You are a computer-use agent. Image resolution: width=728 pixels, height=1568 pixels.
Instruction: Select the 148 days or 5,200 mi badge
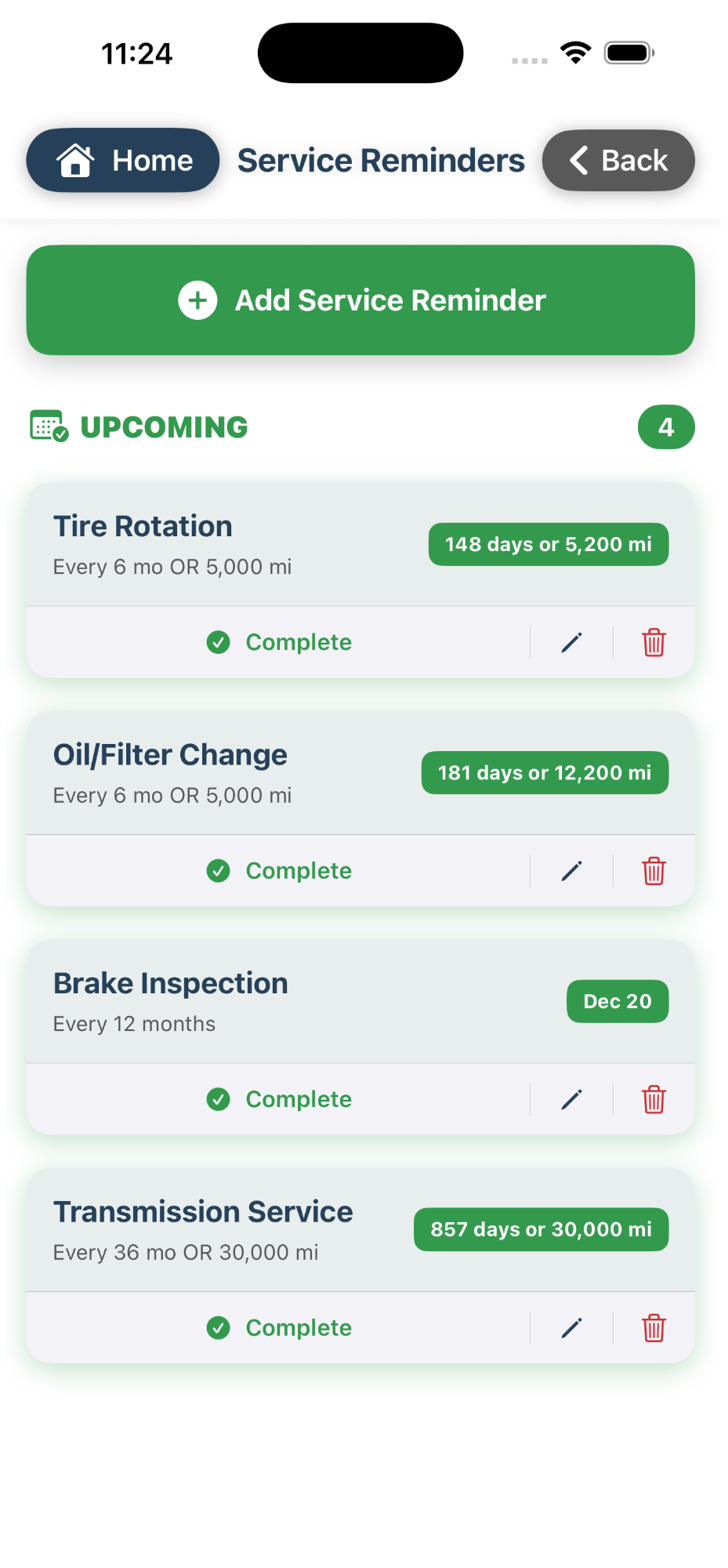(548, 544)
